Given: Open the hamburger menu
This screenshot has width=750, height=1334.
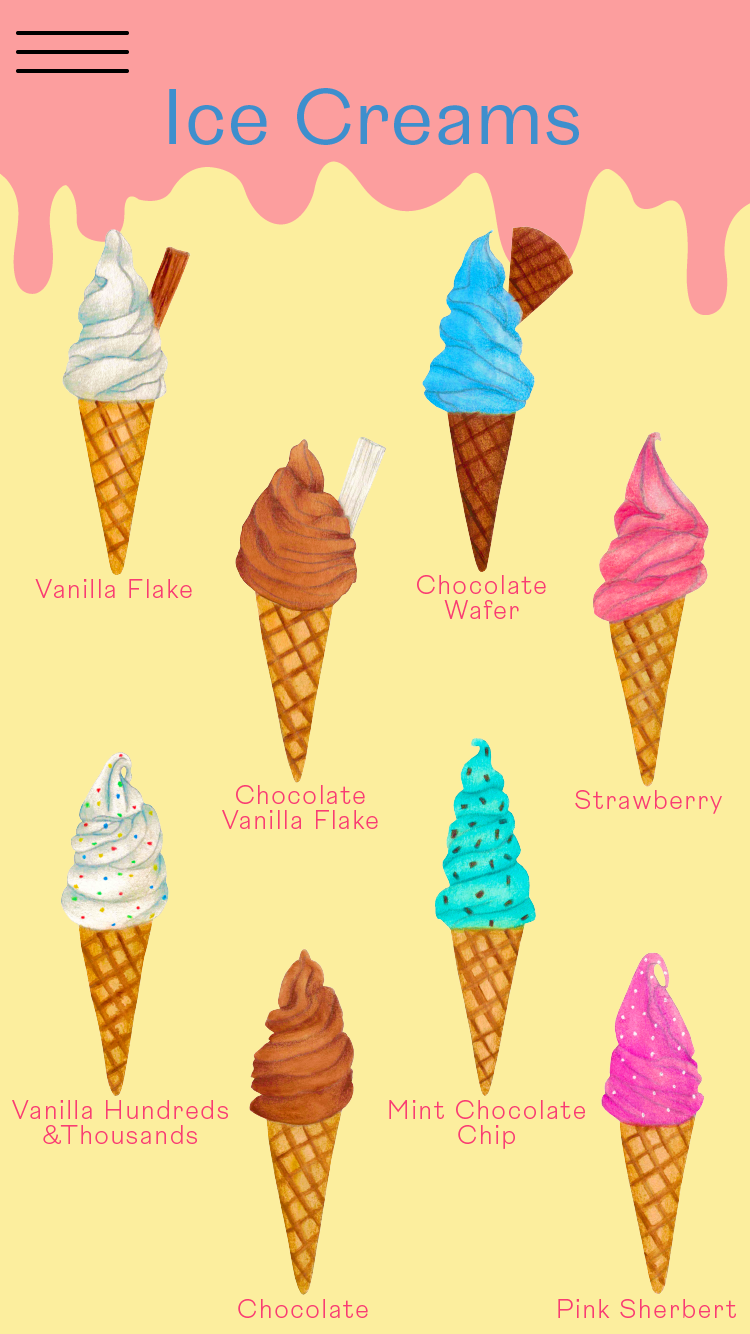Looking at the screenshot, I should point(72,52).
